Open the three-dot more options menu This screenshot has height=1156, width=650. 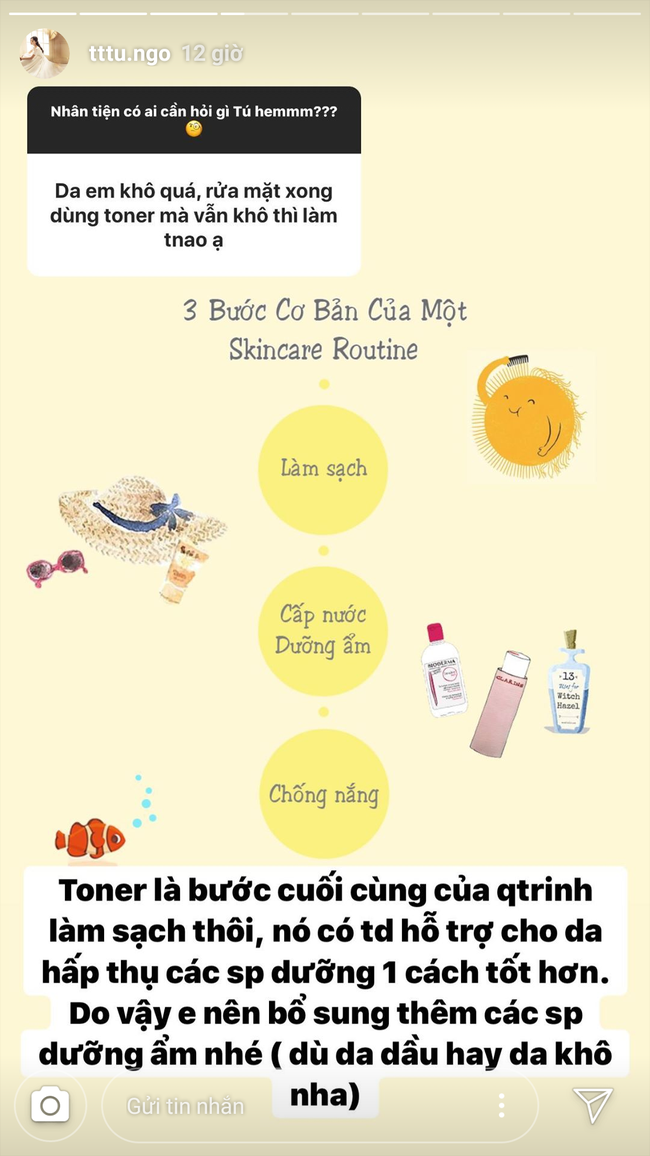501,1105
